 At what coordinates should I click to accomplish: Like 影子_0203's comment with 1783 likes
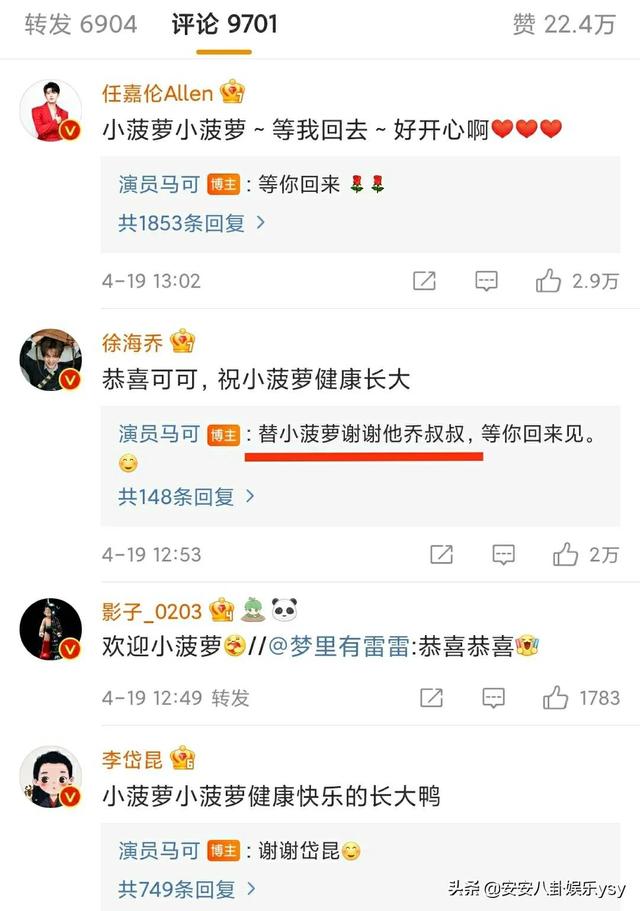(555, 697)
